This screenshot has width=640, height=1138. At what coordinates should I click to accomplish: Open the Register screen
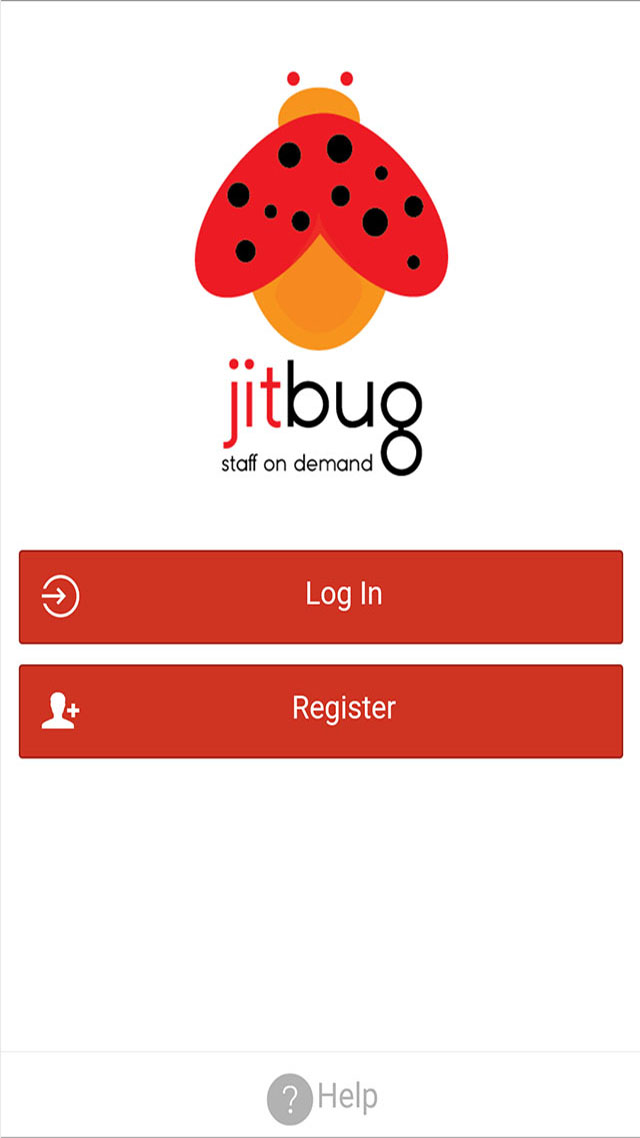click(x=321, y=710)
